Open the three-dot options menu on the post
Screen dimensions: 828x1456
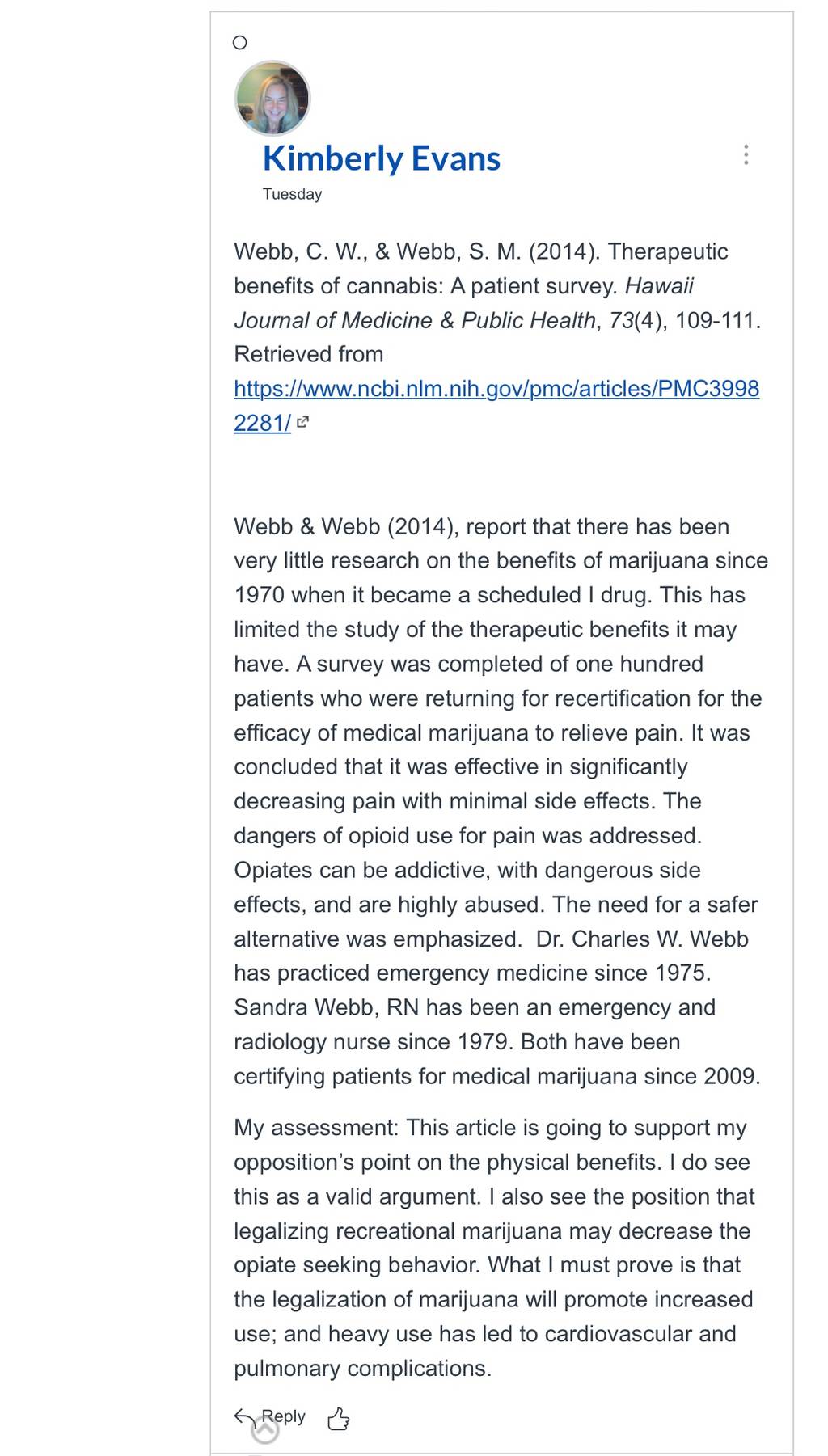(x=746, y=155)
